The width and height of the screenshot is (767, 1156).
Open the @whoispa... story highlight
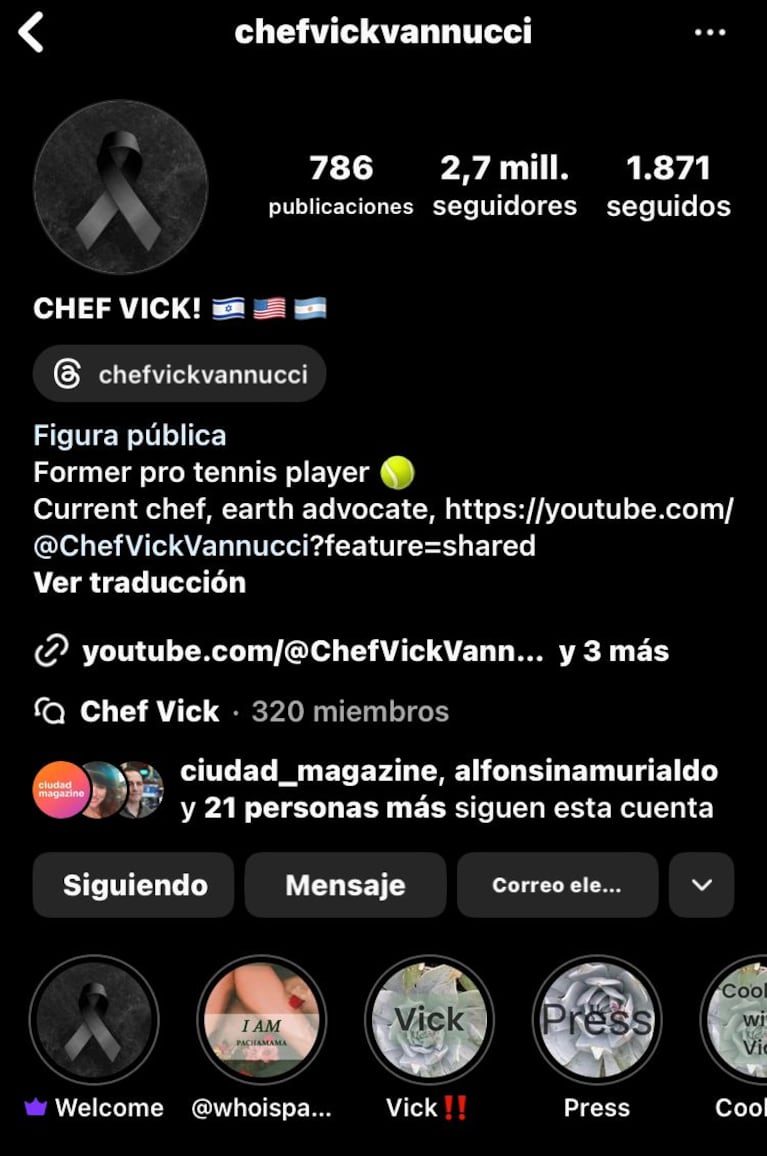[261, 1020]
